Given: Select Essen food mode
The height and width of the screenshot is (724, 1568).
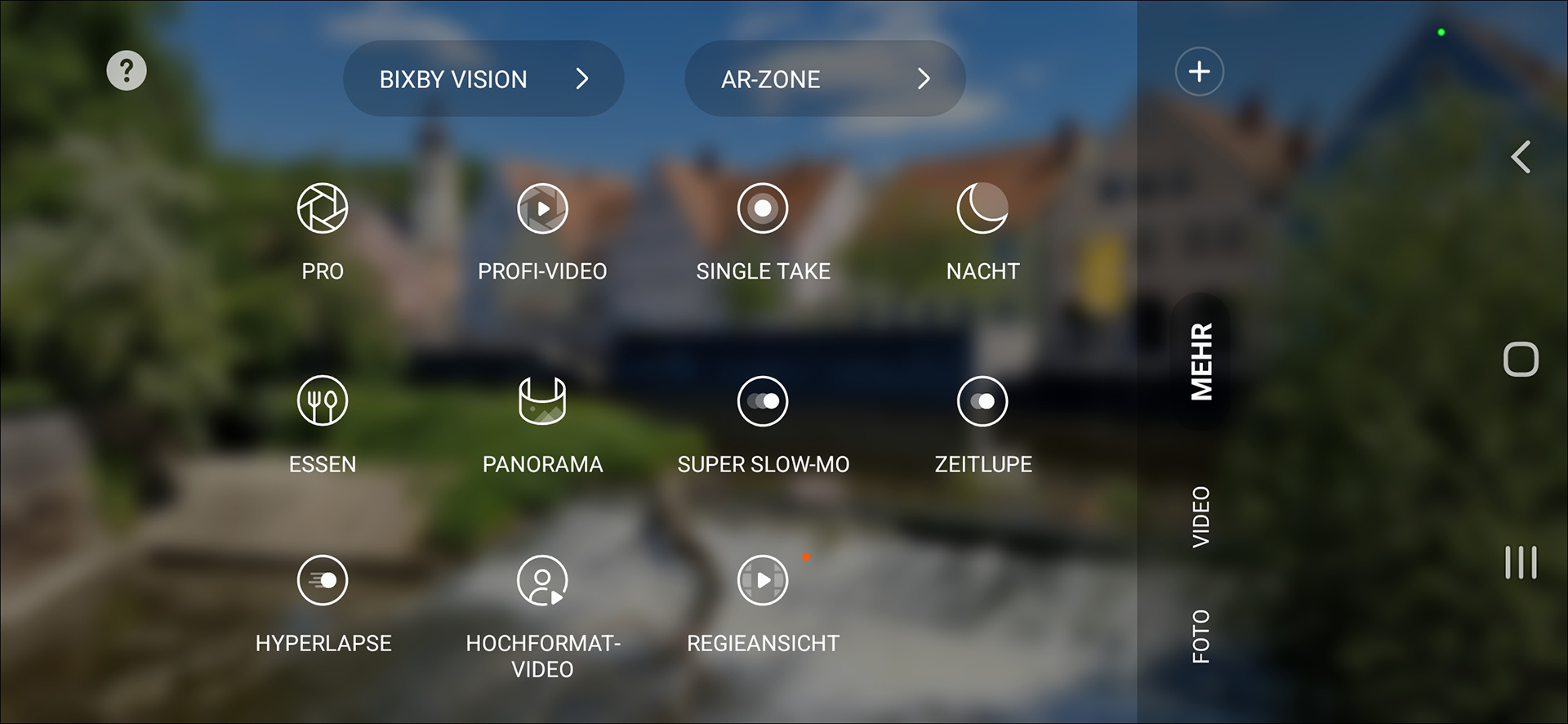Looking at the screenshot, I should click(323, 425).
